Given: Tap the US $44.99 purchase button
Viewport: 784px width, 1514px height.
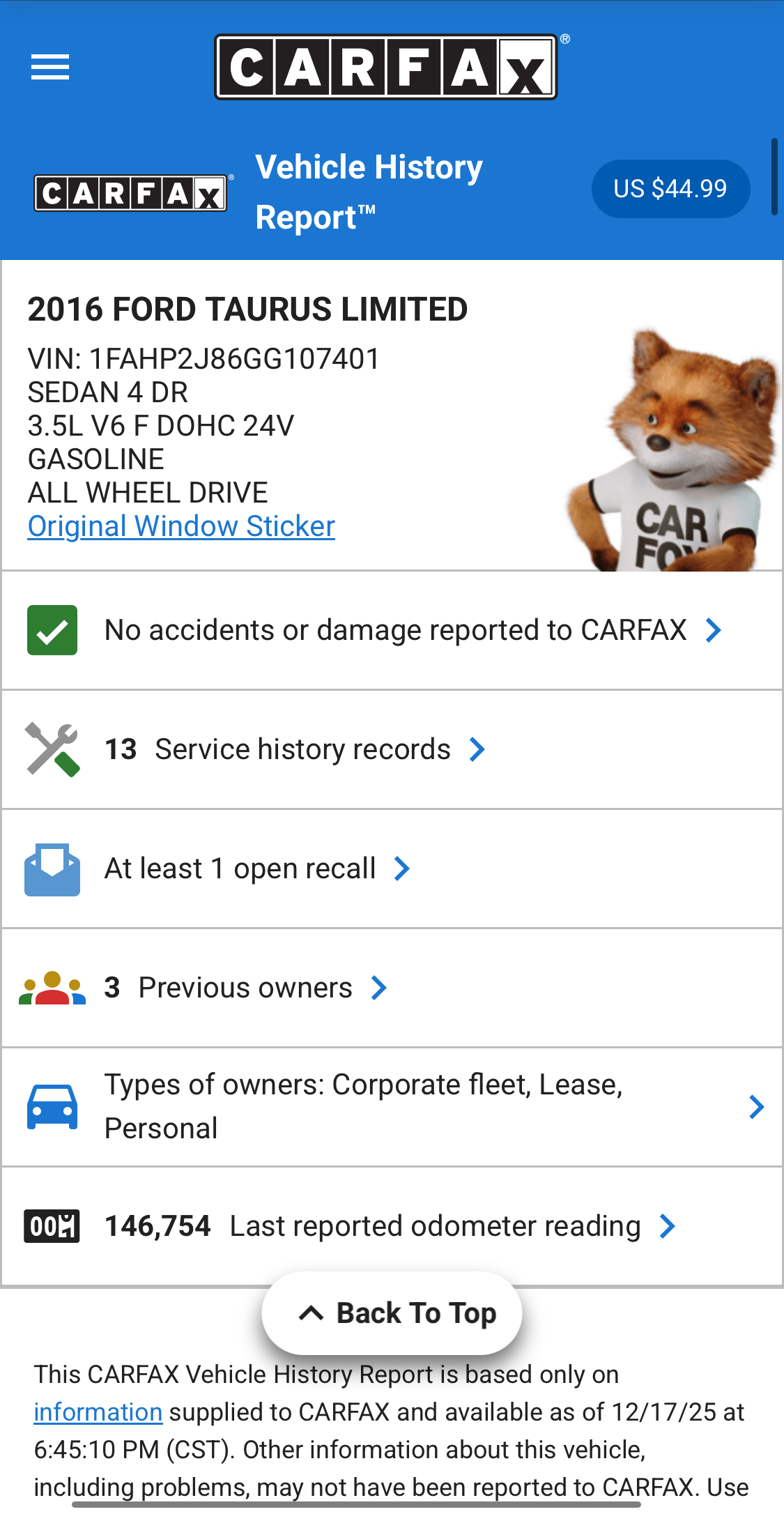Looking at the screenshot, I should pos(670,189).
